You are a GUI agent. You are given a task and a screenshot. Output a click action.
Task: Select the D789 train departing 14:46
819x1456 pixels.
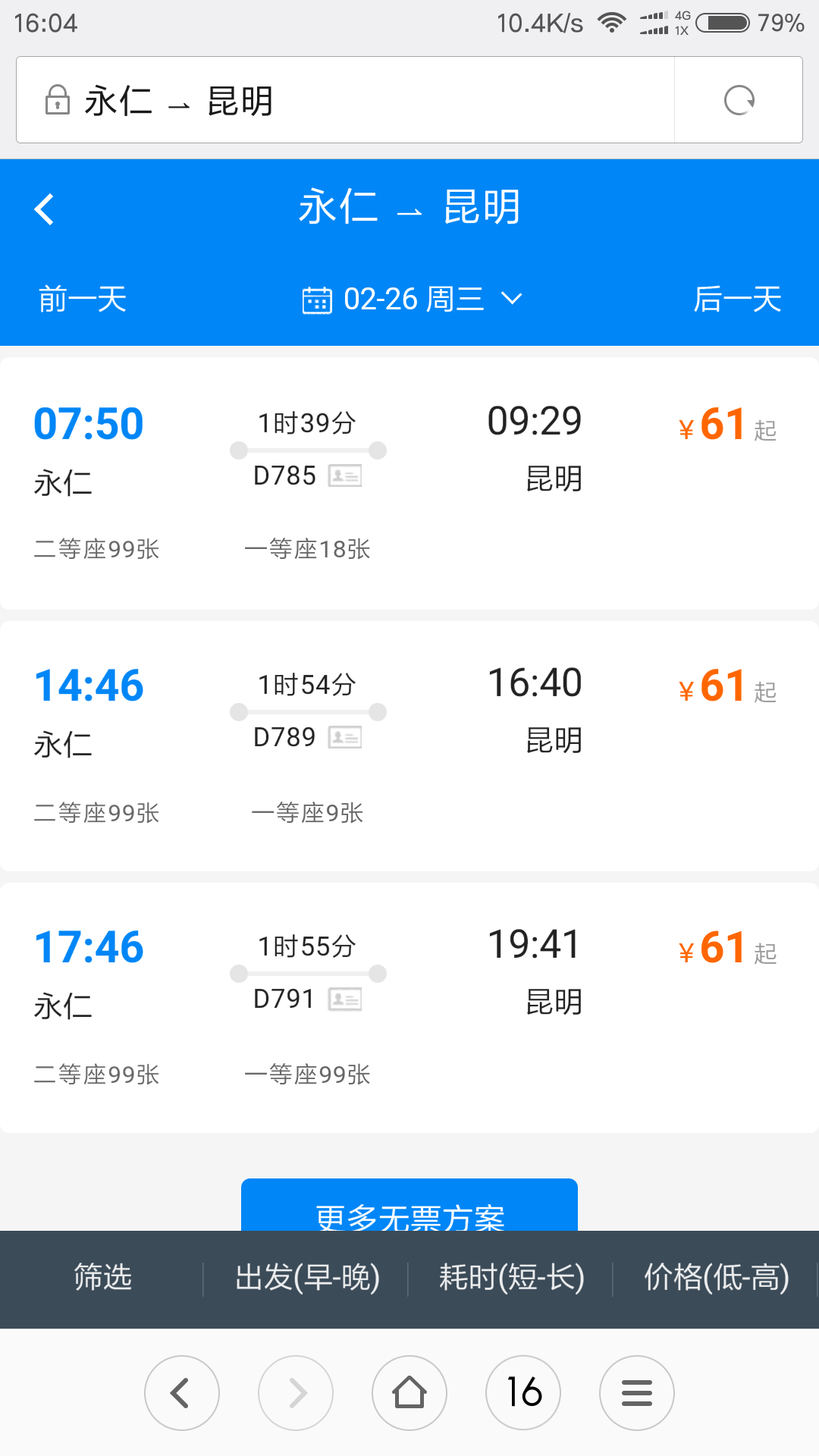pyautogui.click(x=409, y=746)
